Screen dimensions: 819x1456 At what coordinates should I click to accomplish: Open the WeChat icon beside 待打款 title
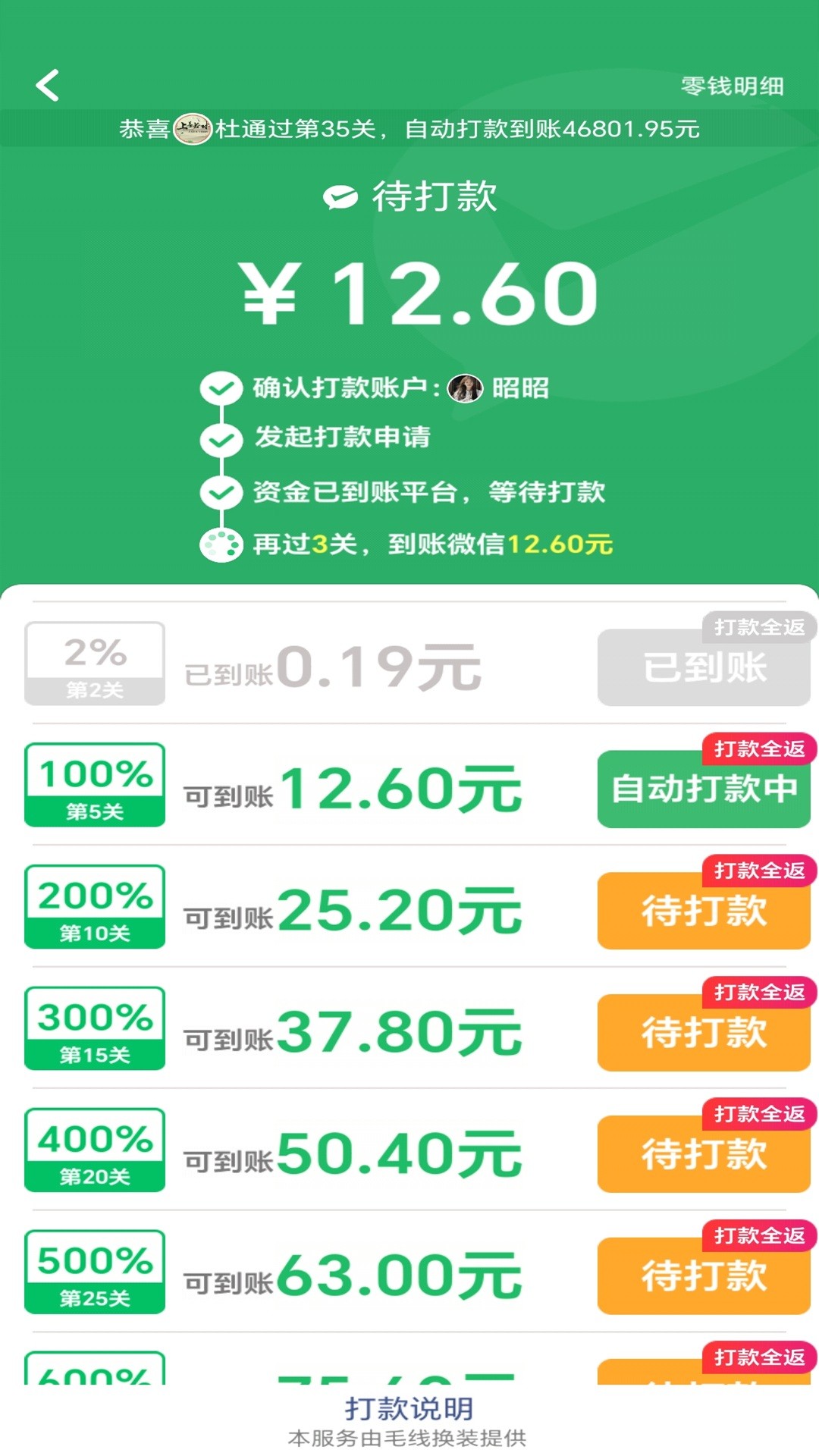pyautogui.click(x=340, y=196)
